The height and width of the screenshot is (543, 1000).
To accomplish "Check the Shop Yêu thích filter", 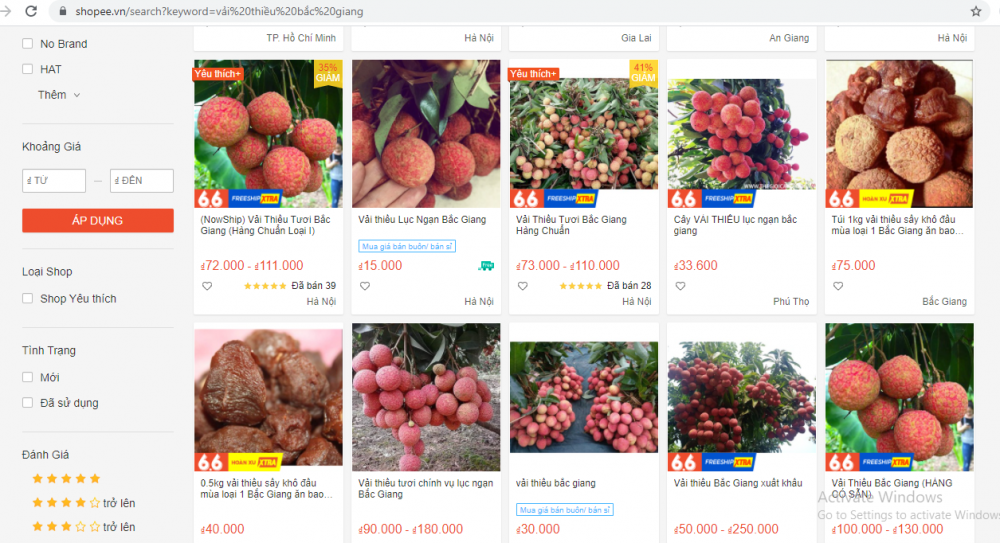I will (28, 299).
